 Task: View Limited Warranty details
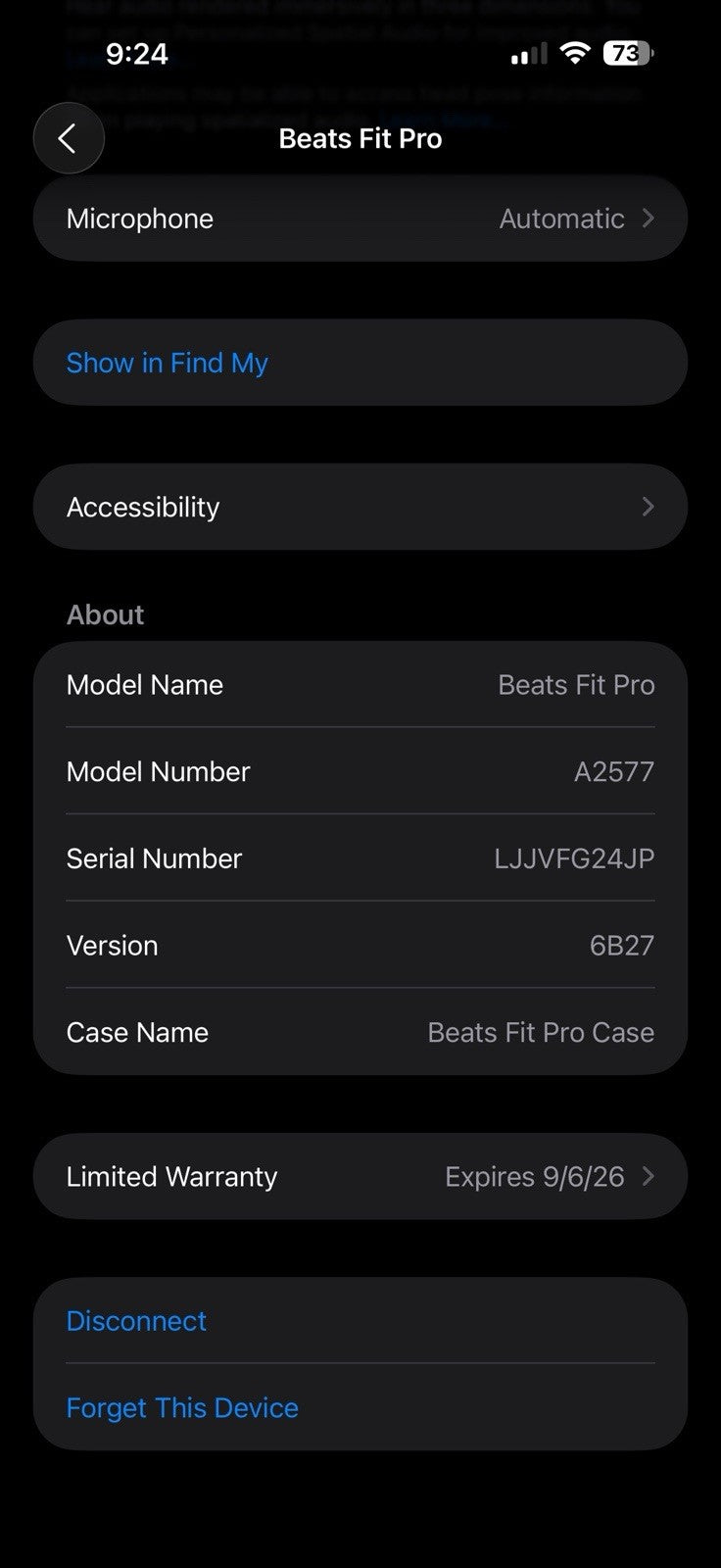360,1176
